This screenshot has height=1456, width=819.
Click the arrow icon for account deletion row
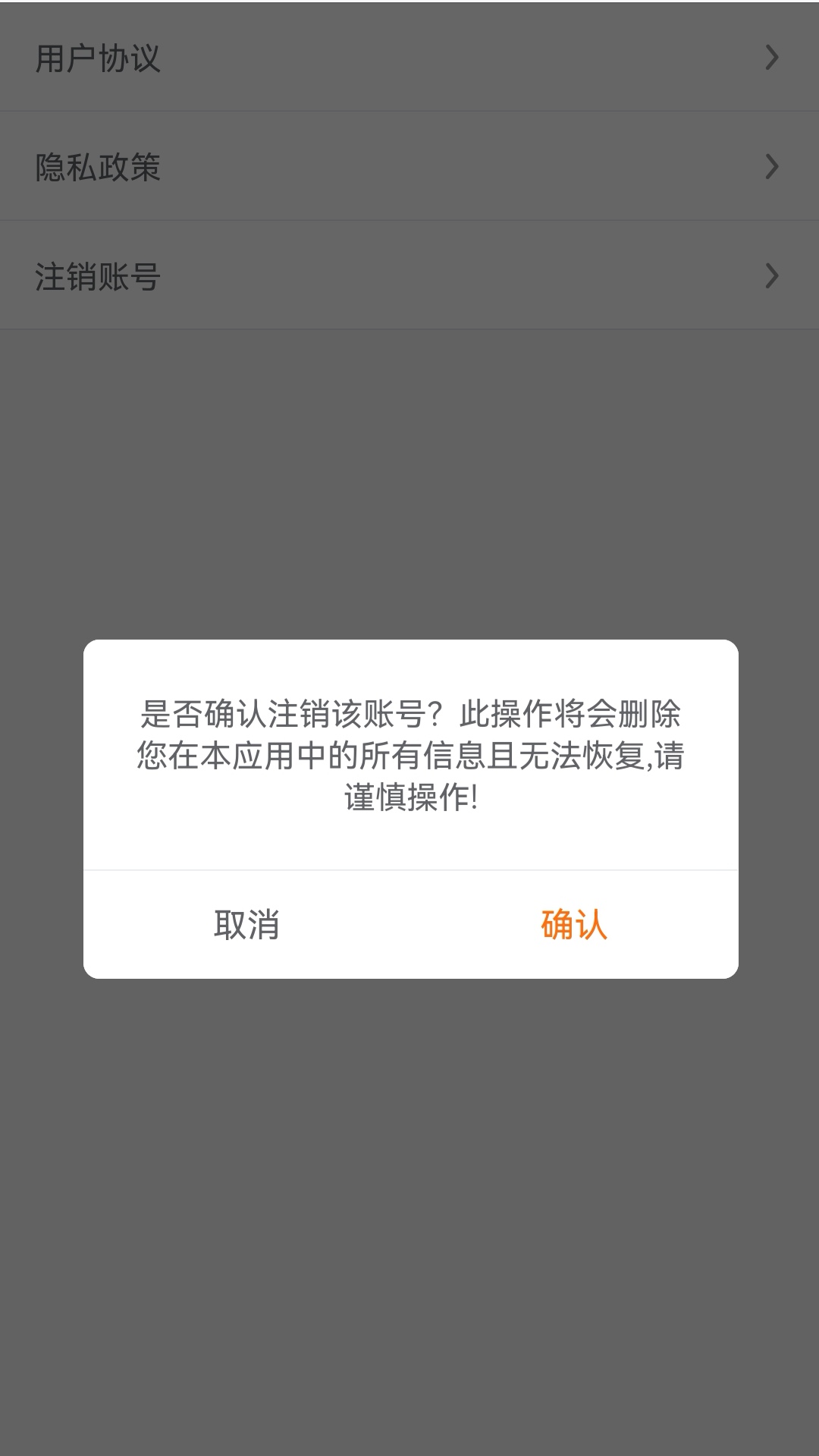tap(771, 275)
